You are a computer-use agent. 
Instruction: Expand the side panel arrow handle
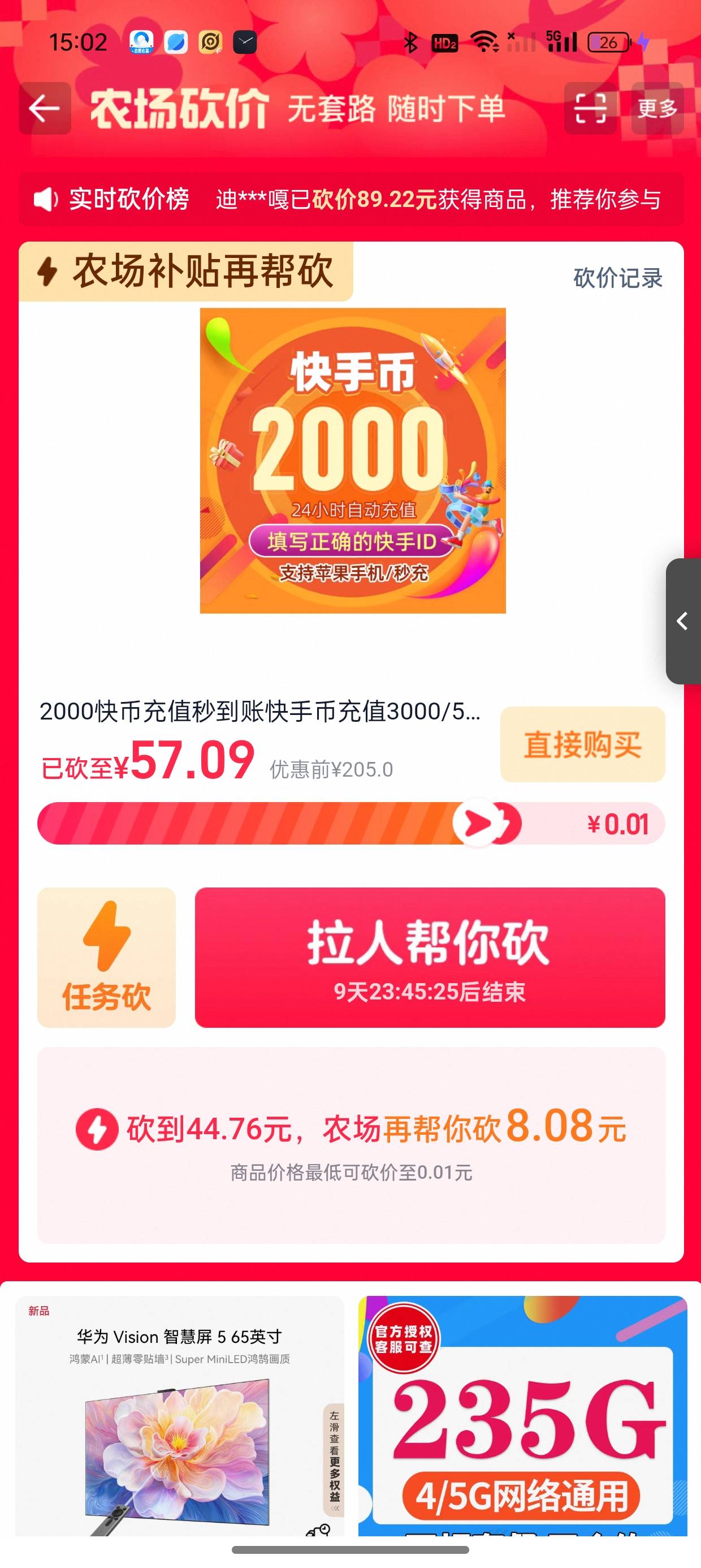(x=683, y=621)
